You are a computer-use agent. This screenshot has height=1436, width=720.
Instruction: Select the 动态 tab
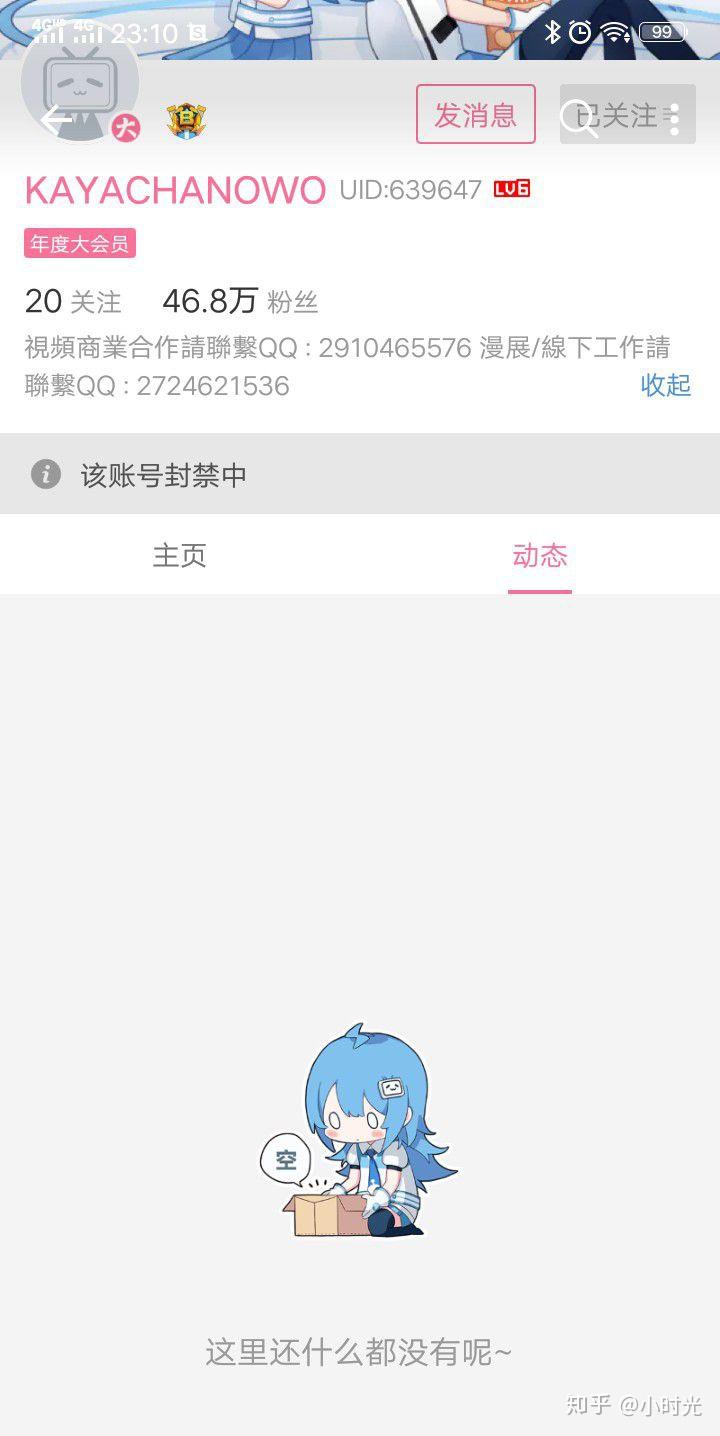[x=540, y=555]
